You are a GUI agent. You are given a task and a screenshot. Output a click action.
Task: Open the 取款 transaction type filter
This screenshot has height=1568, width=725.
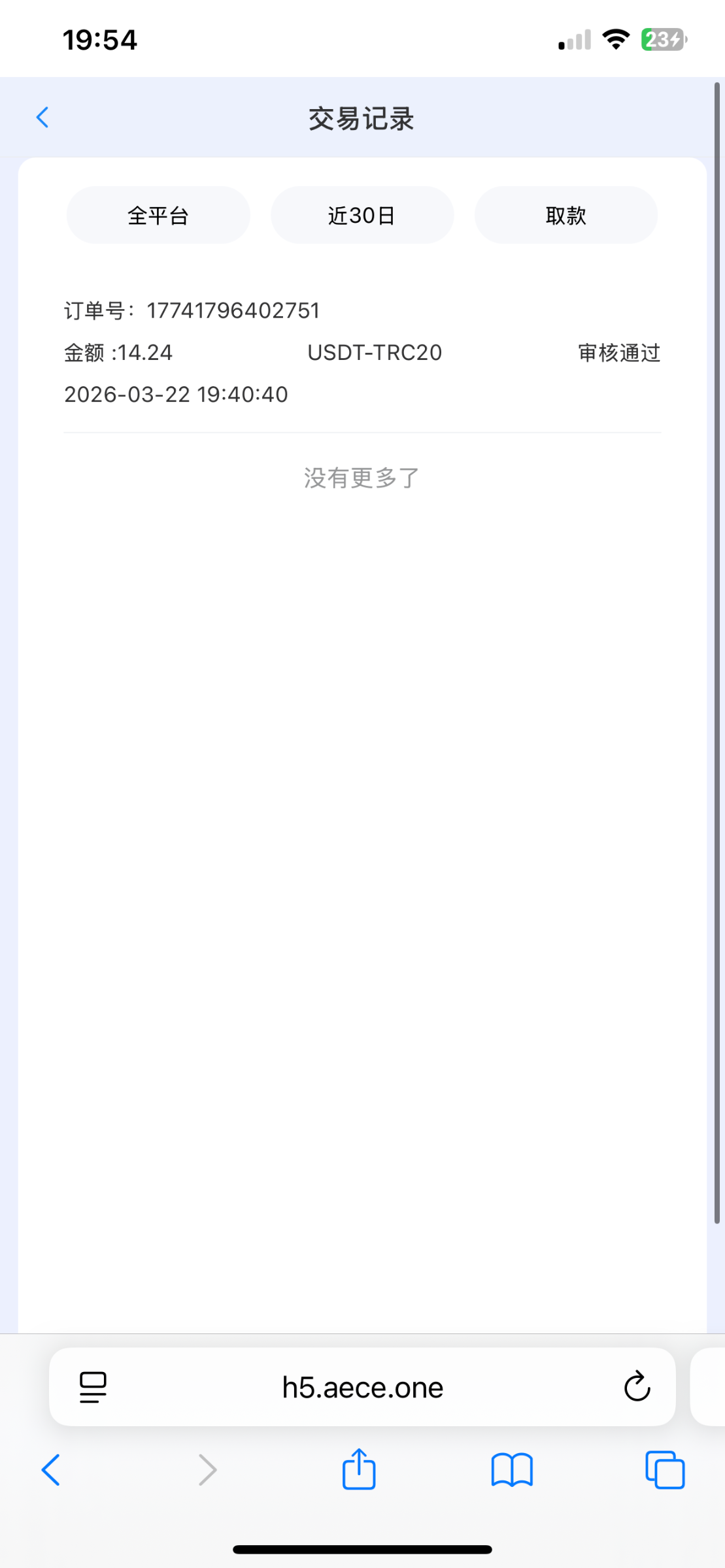(x=565, y=215)
